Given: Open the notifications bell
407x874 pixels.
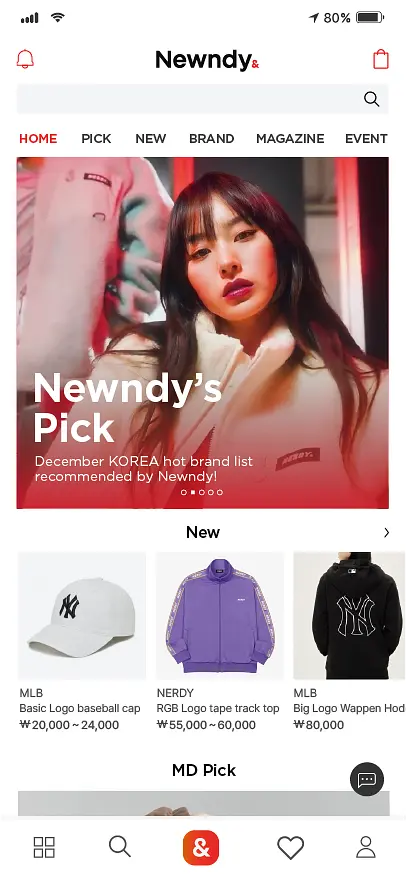Looking at the screenshot, I should [25, 59].
